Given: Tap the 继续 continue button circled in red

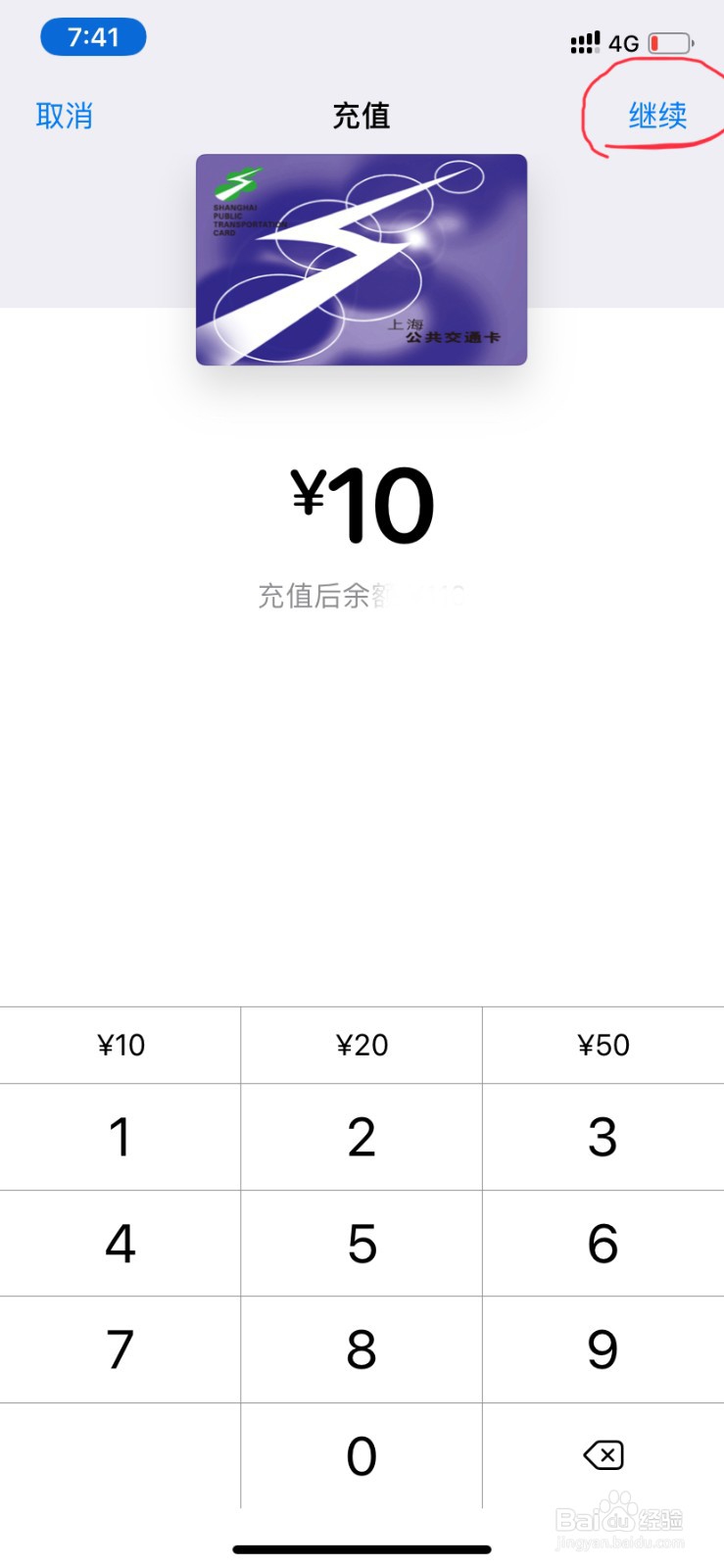Looking at the screenshot, I should 657,116.
